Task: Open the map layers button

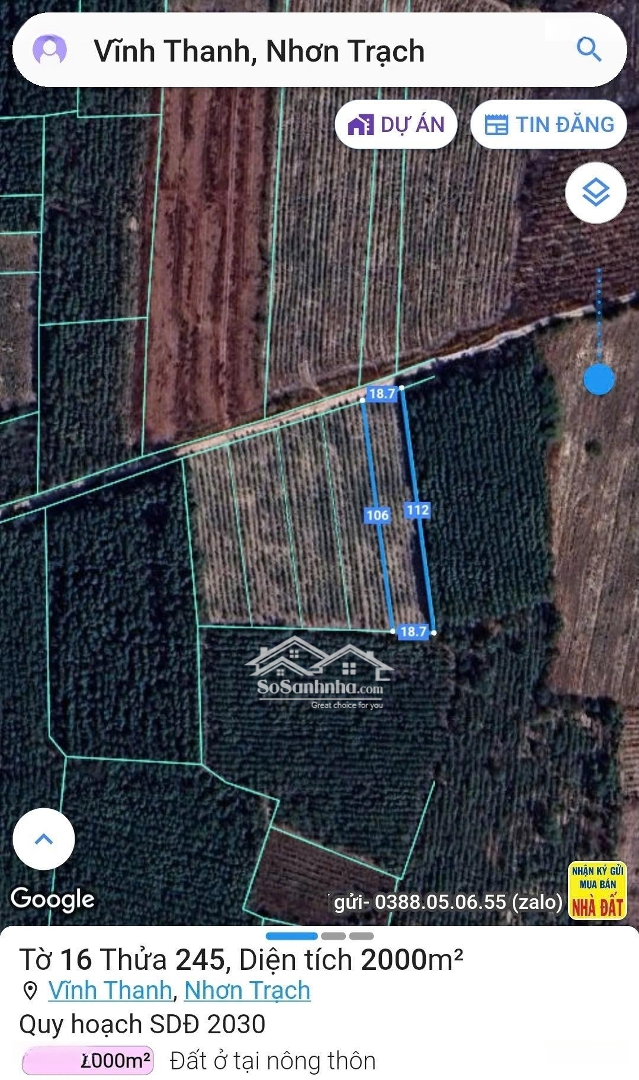Action: [596, 193]
